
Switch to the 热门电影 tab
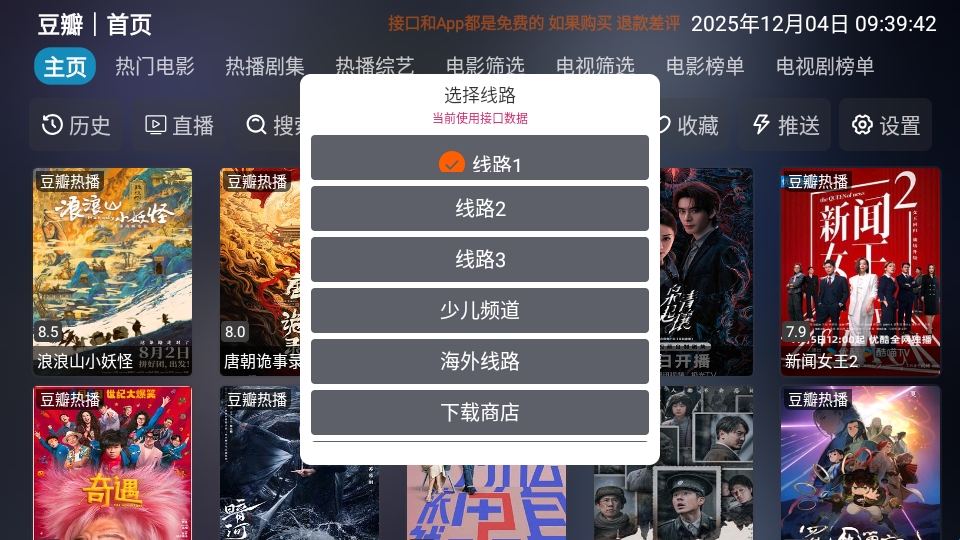tap(155, 67)
